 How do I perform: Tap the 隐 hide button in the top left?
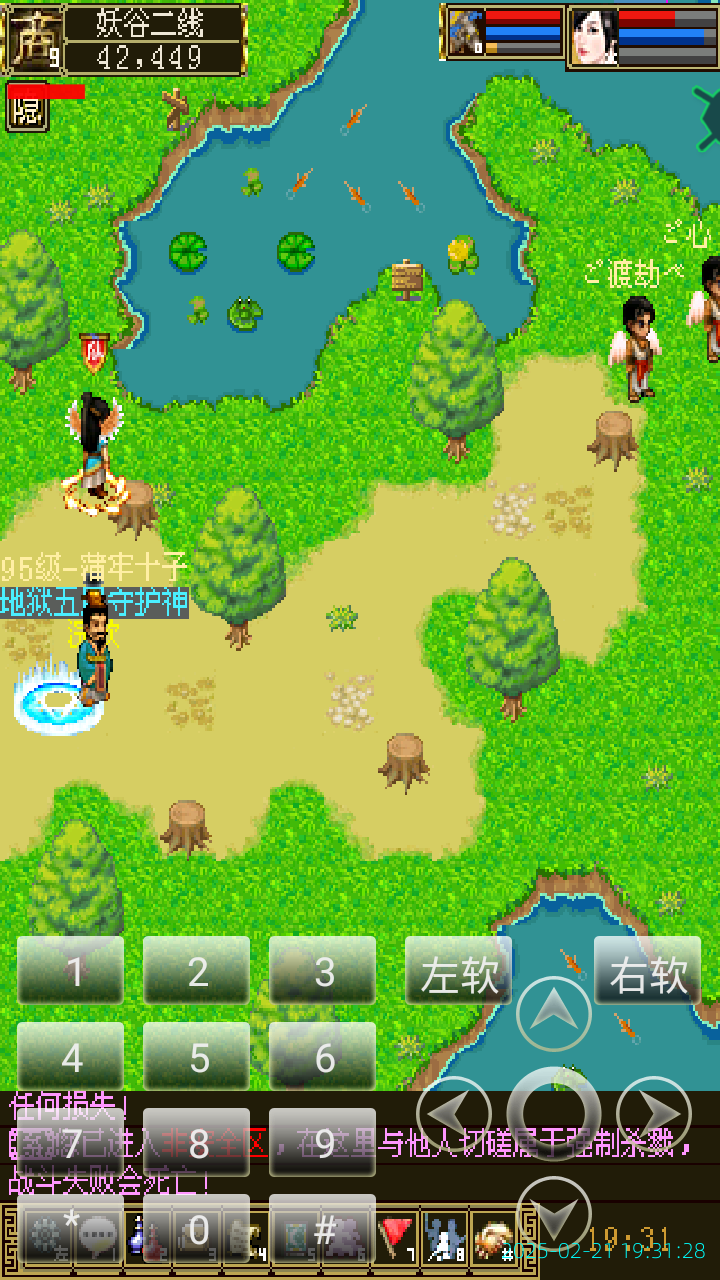(x=27, y=111)
